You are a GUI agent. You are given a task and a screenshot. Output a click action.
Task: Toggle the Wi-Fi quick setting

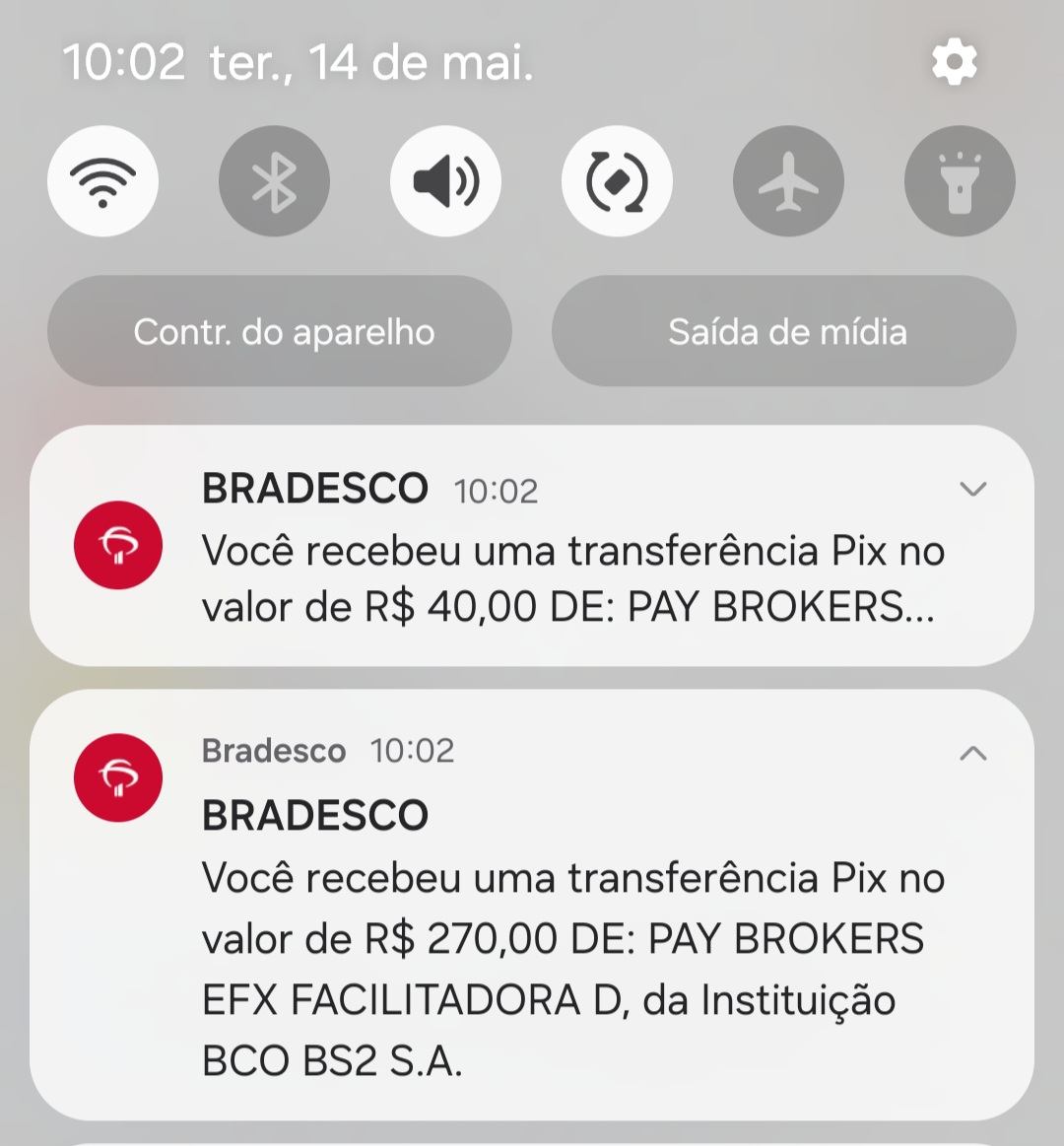(x=102, y=180)
